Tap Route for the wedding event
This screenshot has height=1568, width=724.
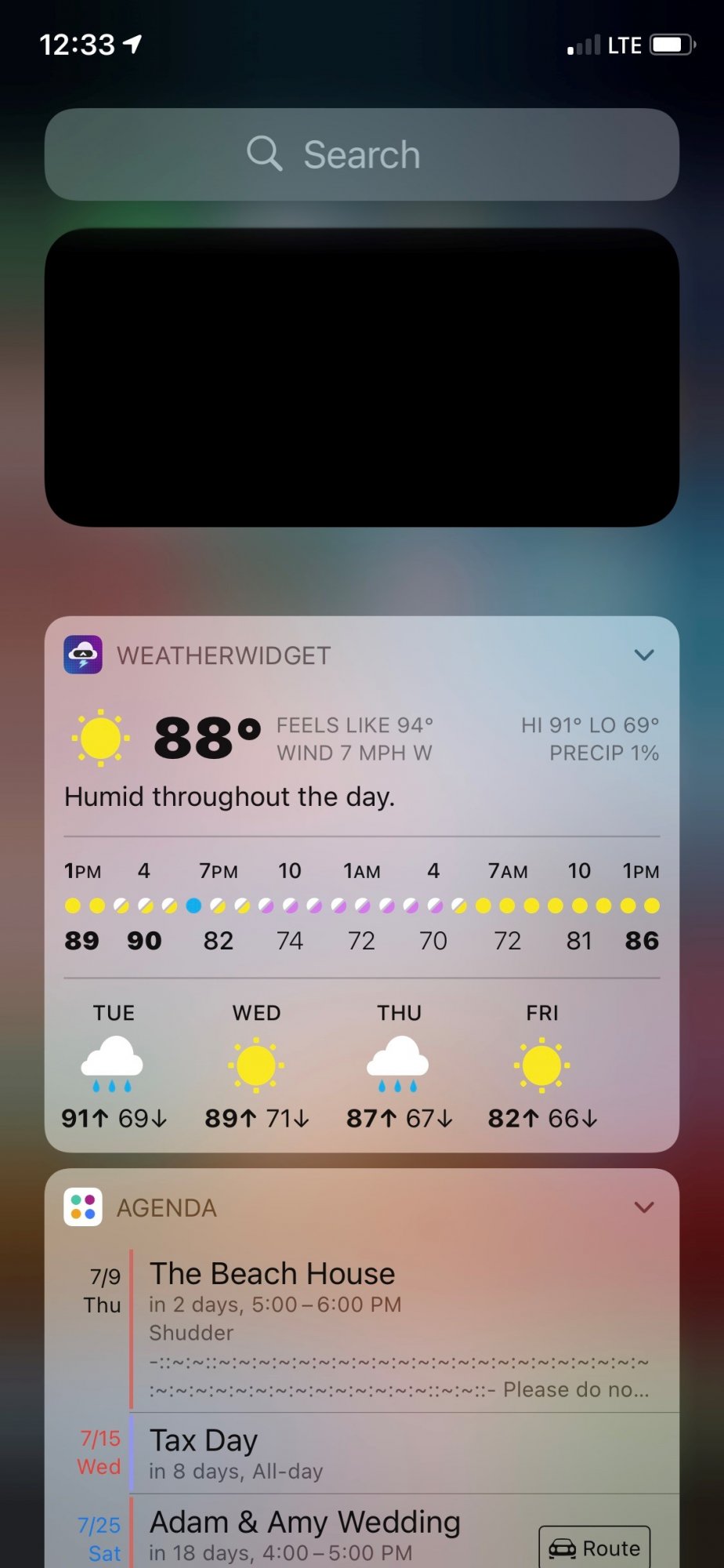595,1548
